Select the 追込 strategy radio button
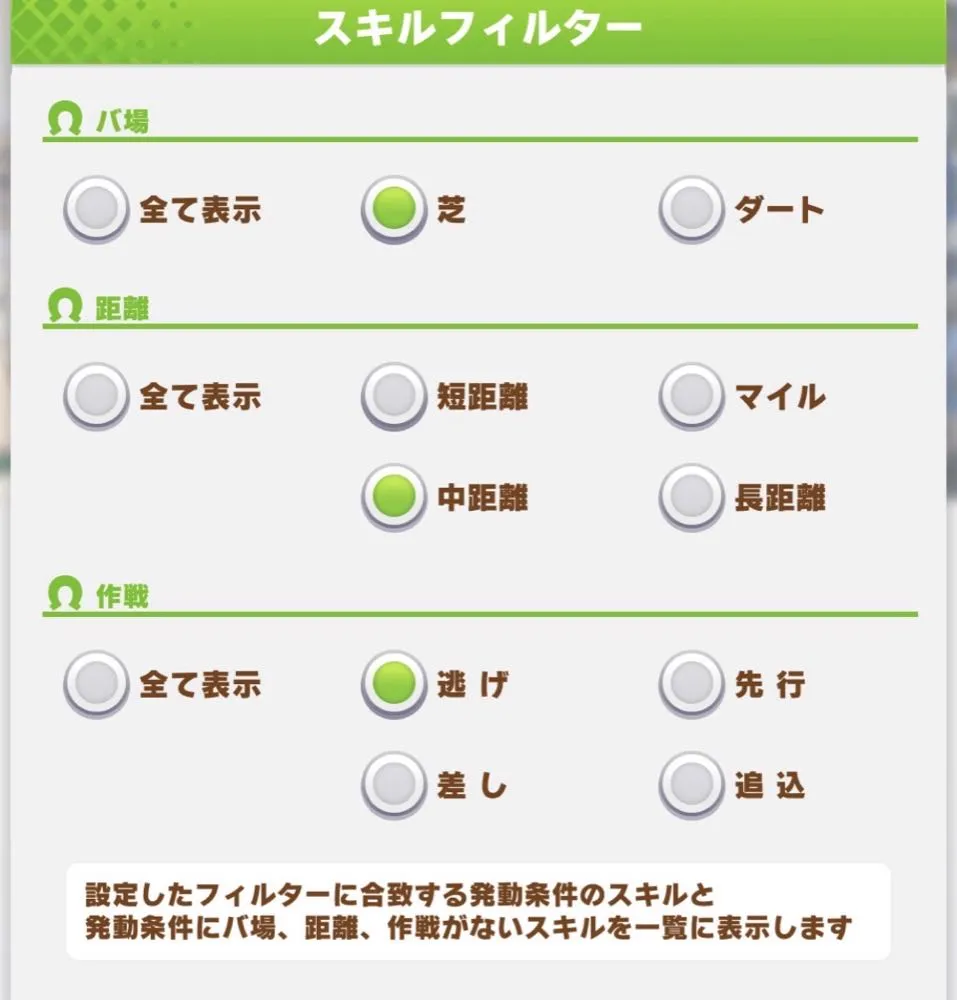This screenshot has height=1000, width=957. coord(689,786)
